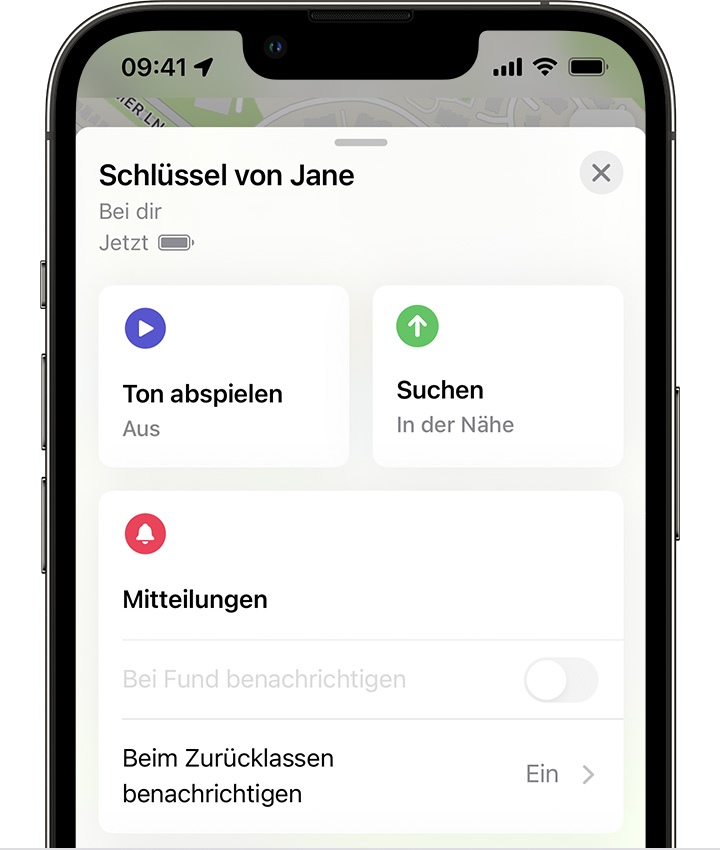Start Suchen to find keys nearby

[497, 376]
